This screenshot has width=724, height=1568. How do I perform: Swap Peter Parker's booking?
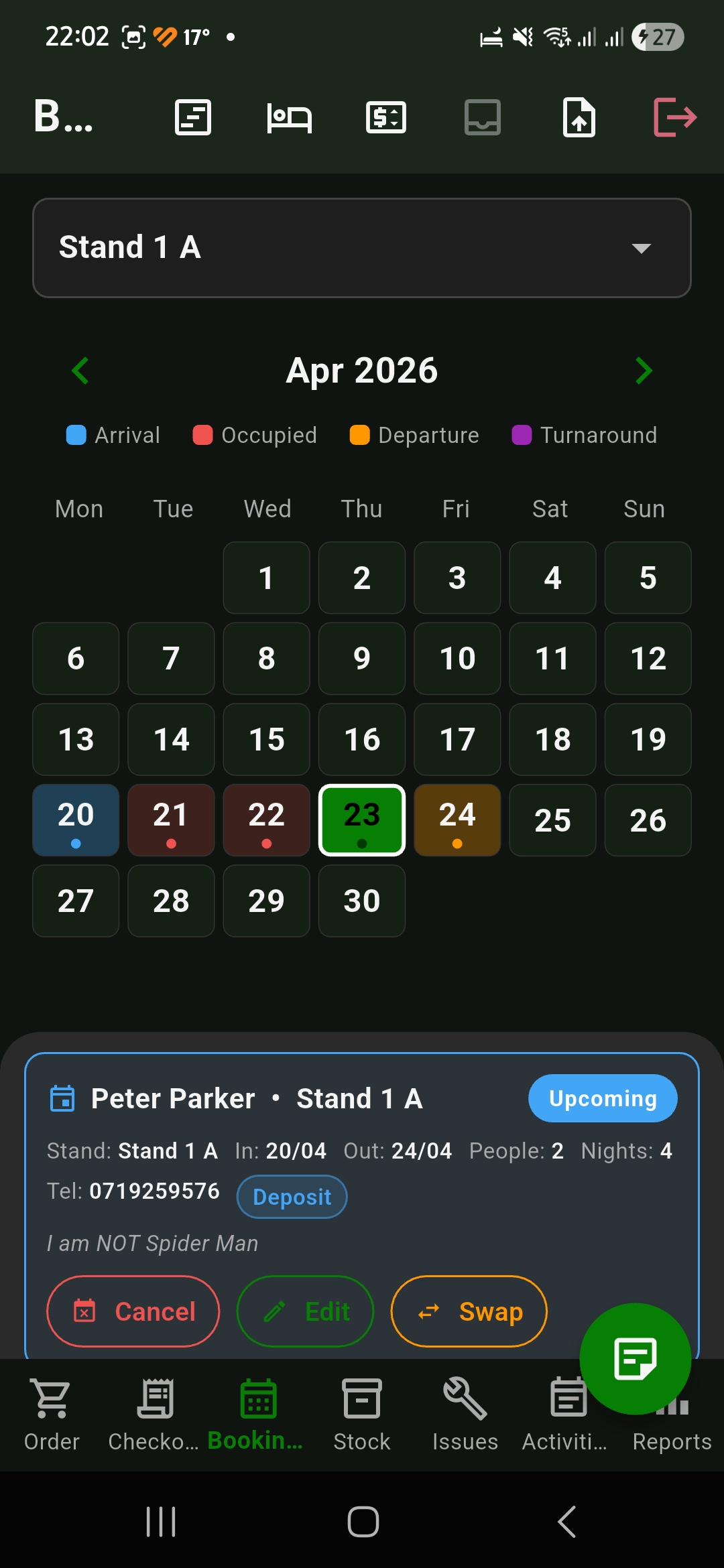pos(469,1311)
